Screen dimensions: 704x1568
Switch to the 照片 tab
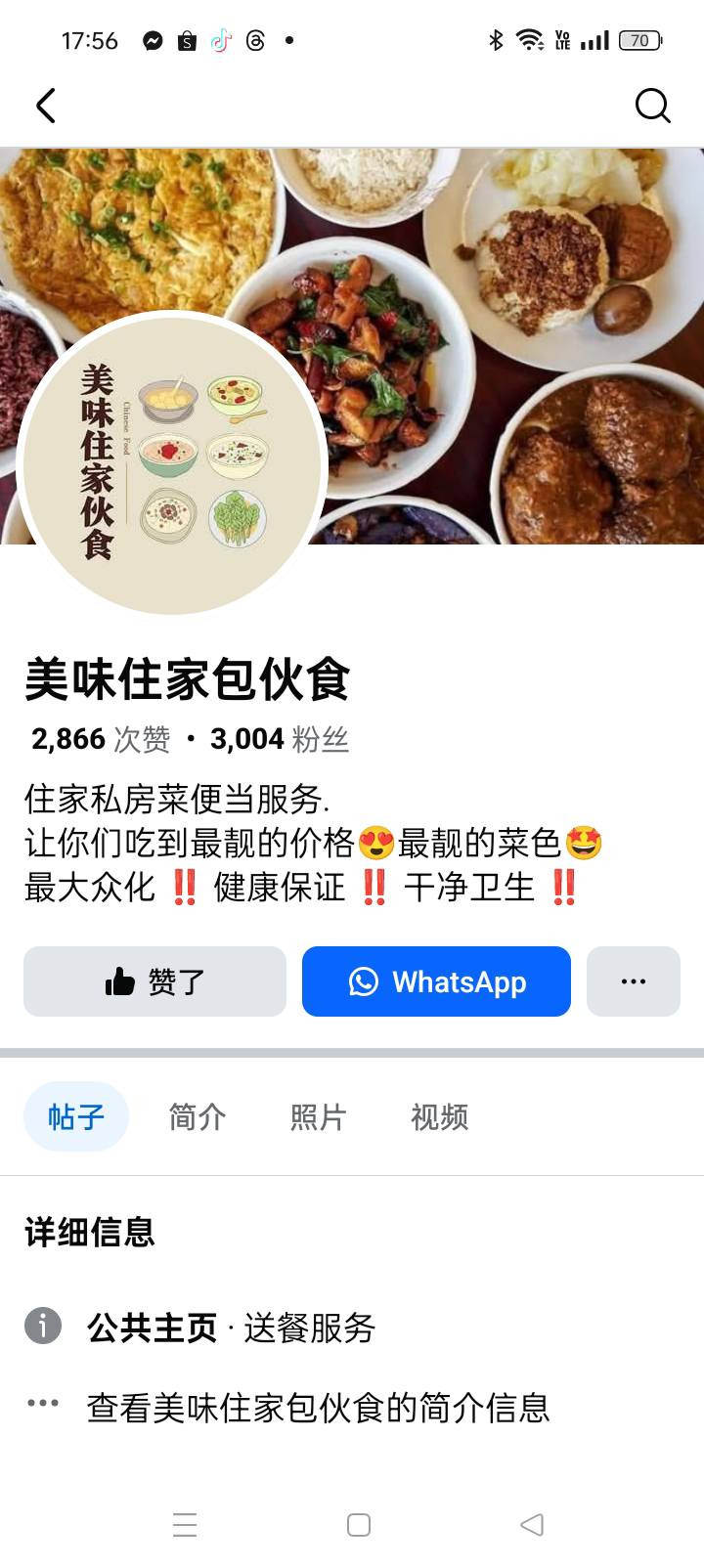(318, 1116)
